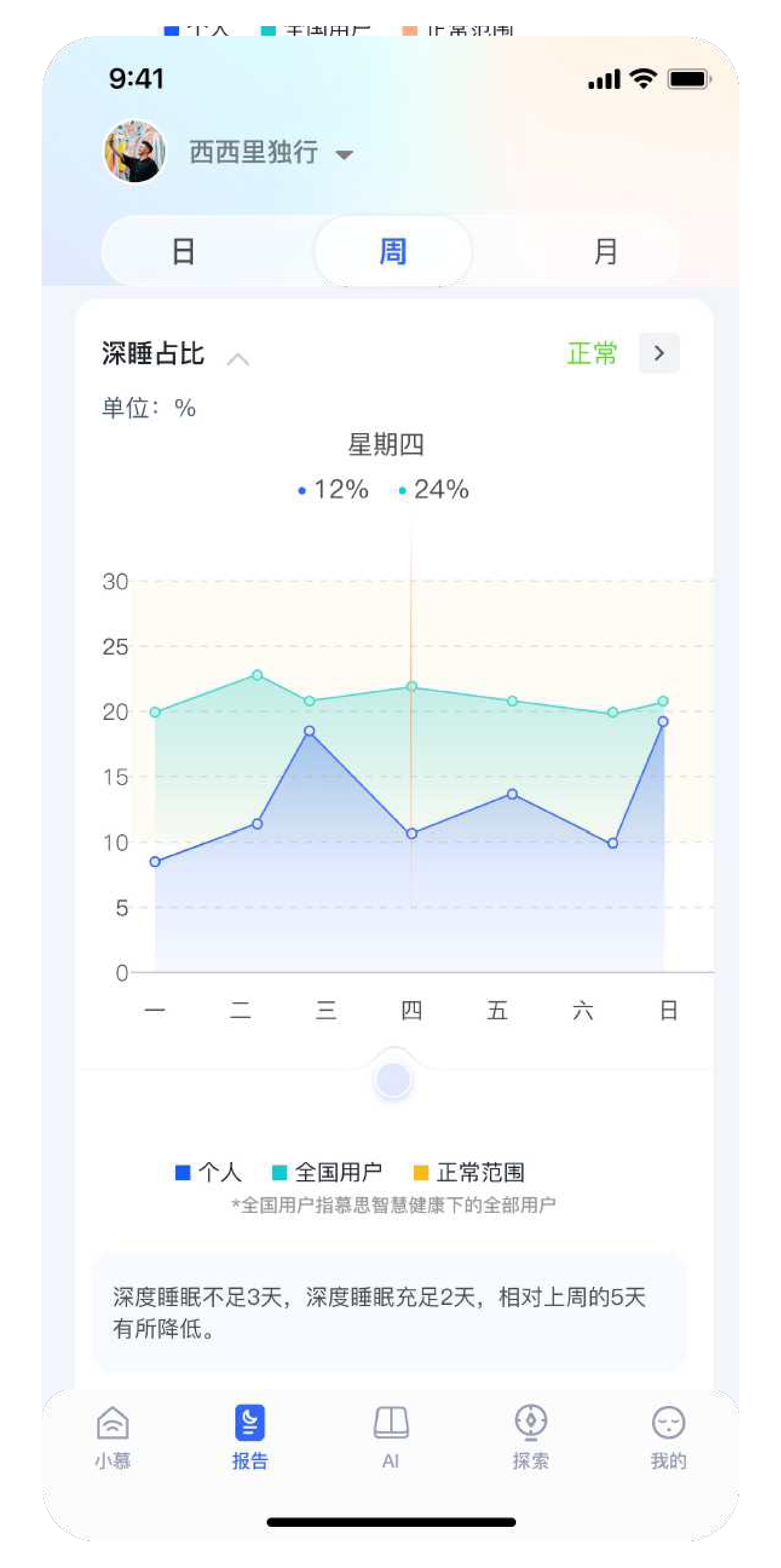The height and width of the screenshot is (1568, 781).
Task: Switch to the 日 daily view
Action: click(183, 252)
